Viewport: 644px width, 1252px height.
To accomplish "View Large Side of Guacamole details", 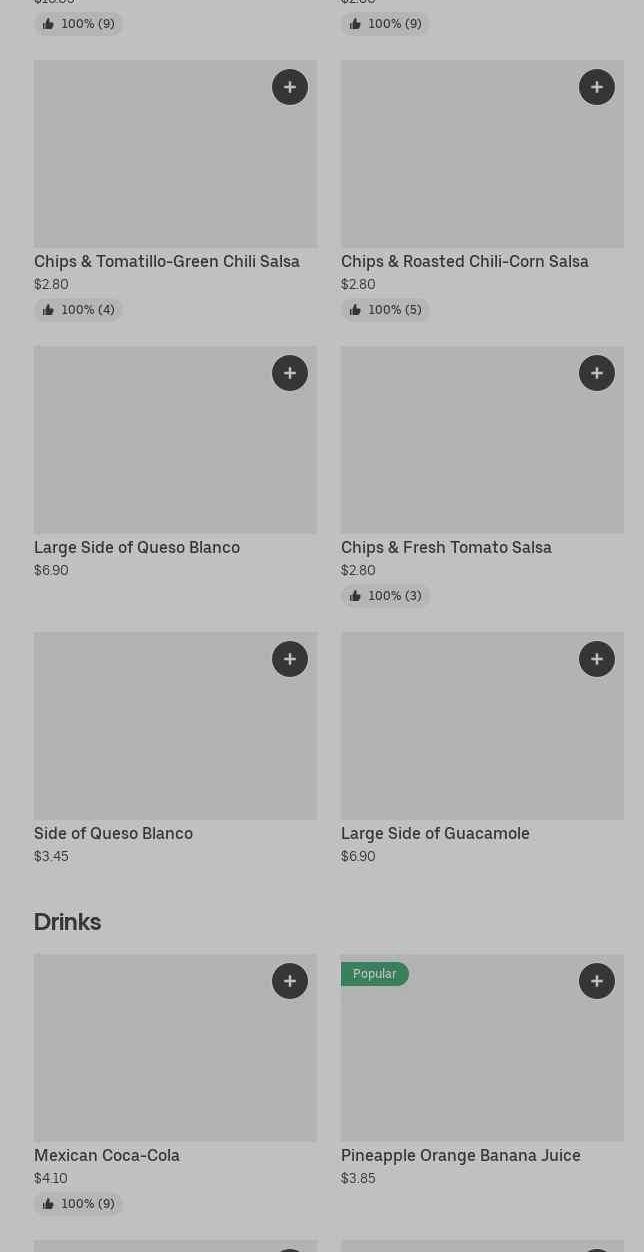I will click(435, 833).
